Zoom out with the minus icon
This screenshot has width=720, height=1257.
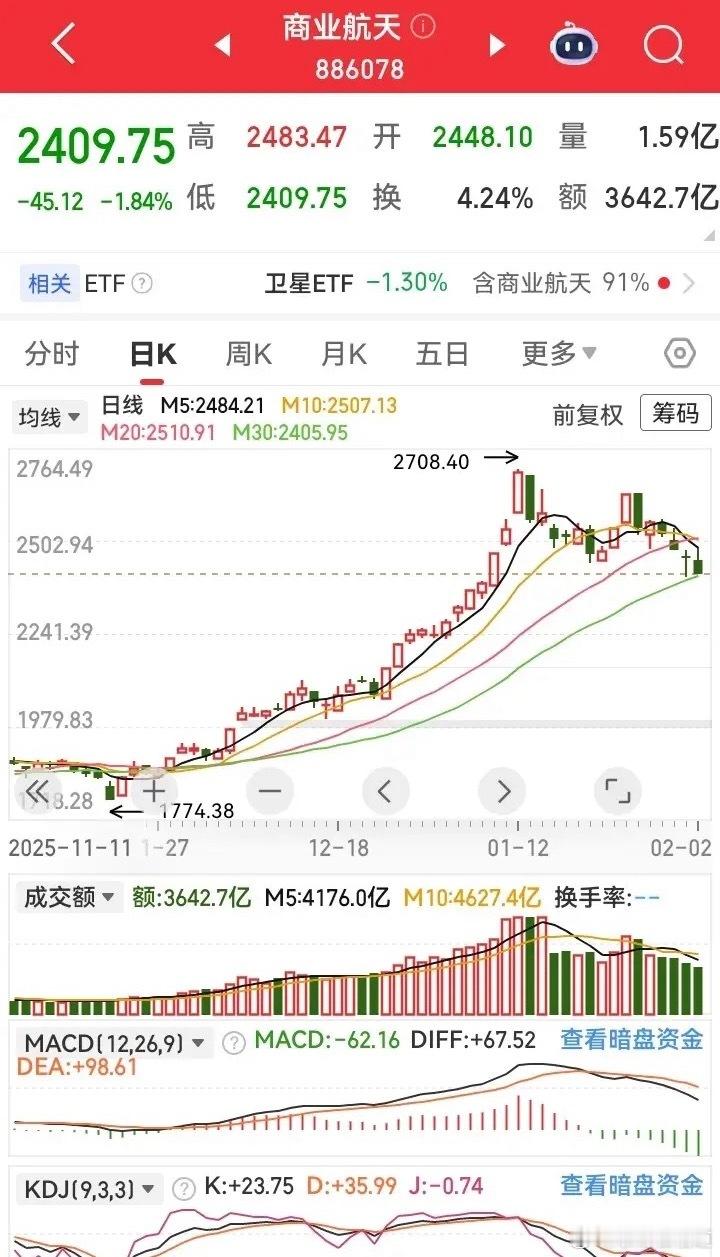click(269, 790)
